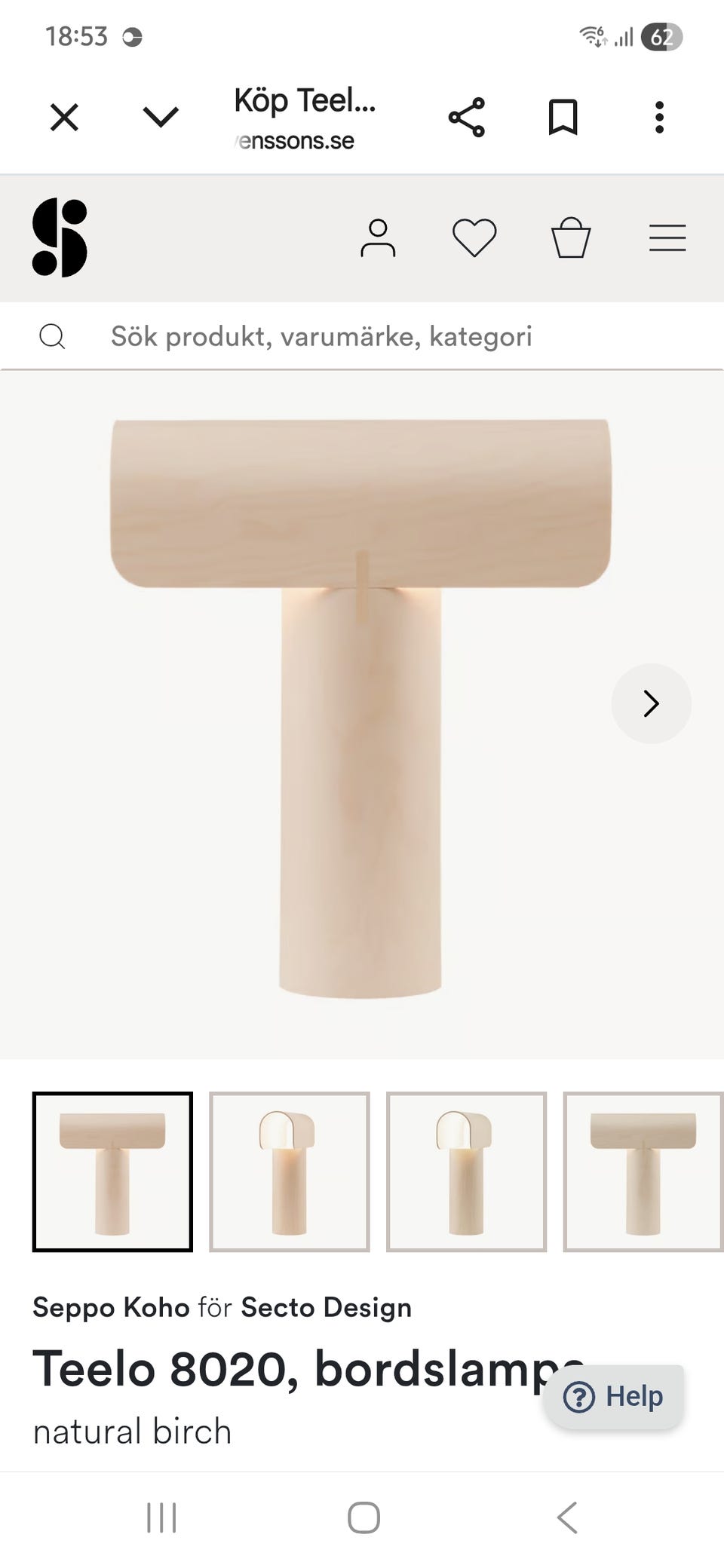Image resolution: width=724 pixels, height=1568 pixels.
Task: Open the Seppo Koho designer link
Action: coord(111,1307)
